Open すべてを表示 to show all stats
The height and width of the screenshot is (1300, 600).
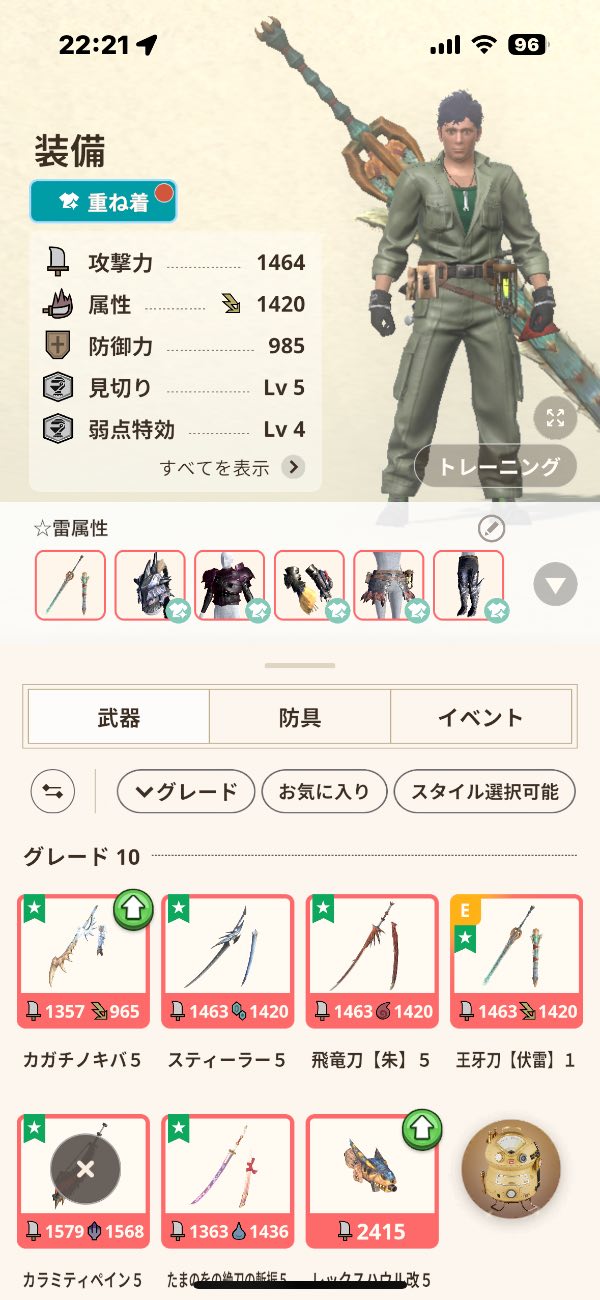[x=232, y=467]
